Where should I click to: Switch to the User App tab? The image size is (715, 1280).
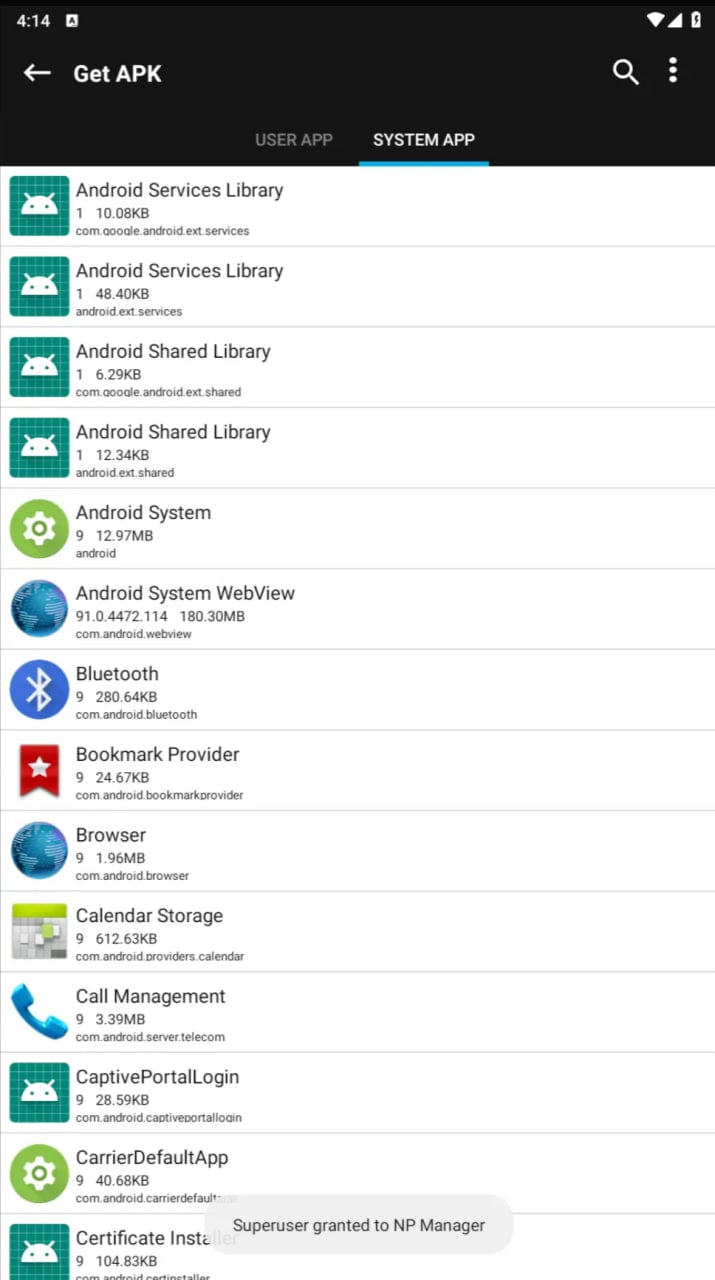[x=293, y=140]
